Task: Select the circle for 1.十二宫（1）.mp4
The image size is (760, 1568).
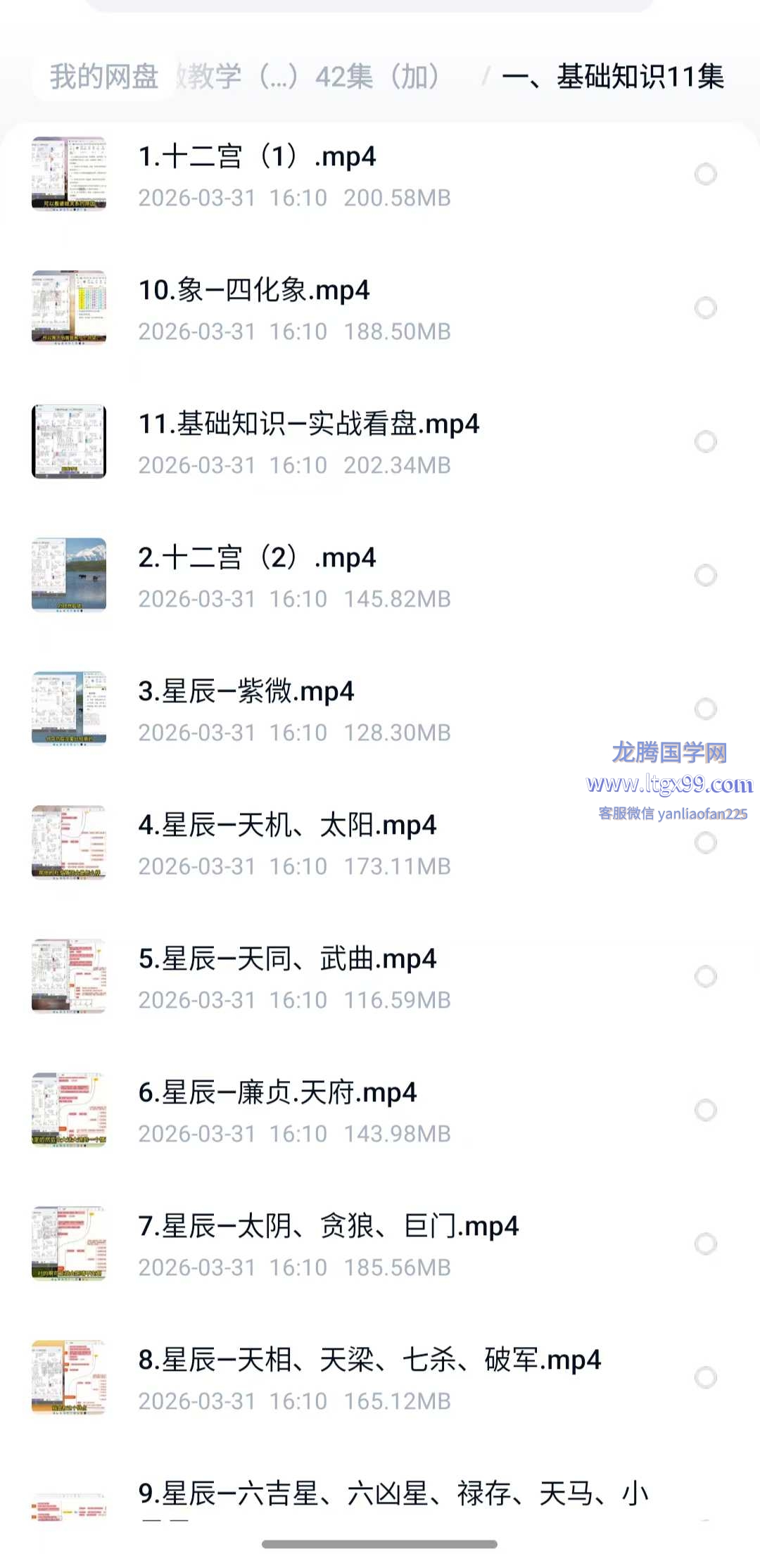Action: [x=705, y=174]
